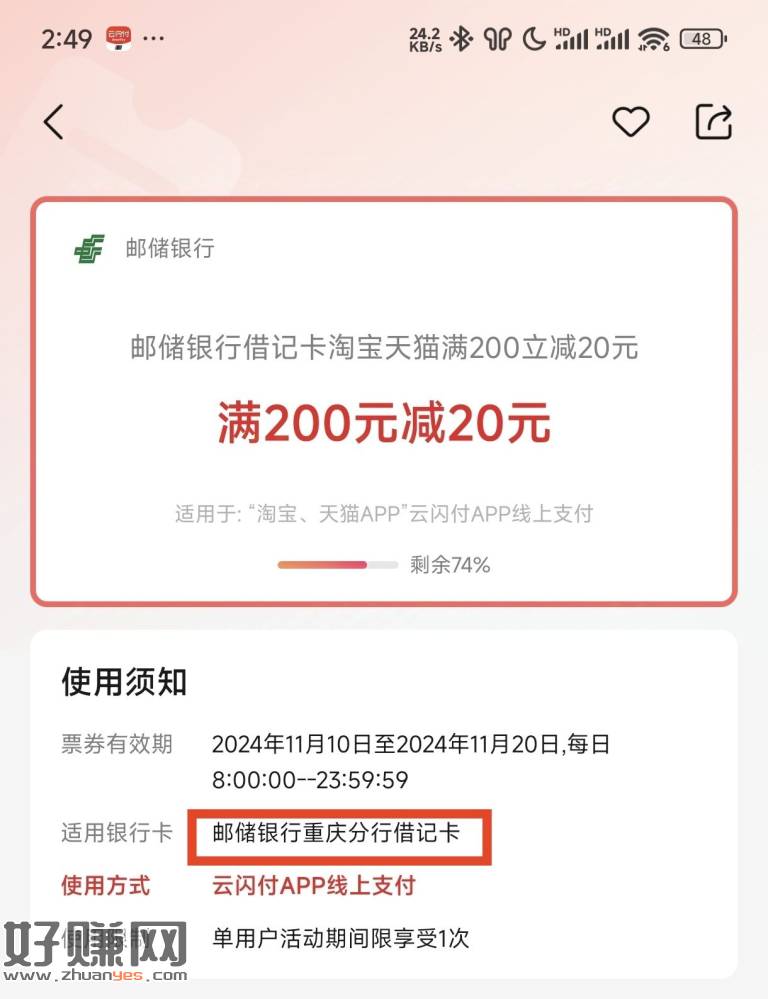This screenshot has height=999, width=768.
Task: Share this coupon page
Action: (x=714, y=122)
